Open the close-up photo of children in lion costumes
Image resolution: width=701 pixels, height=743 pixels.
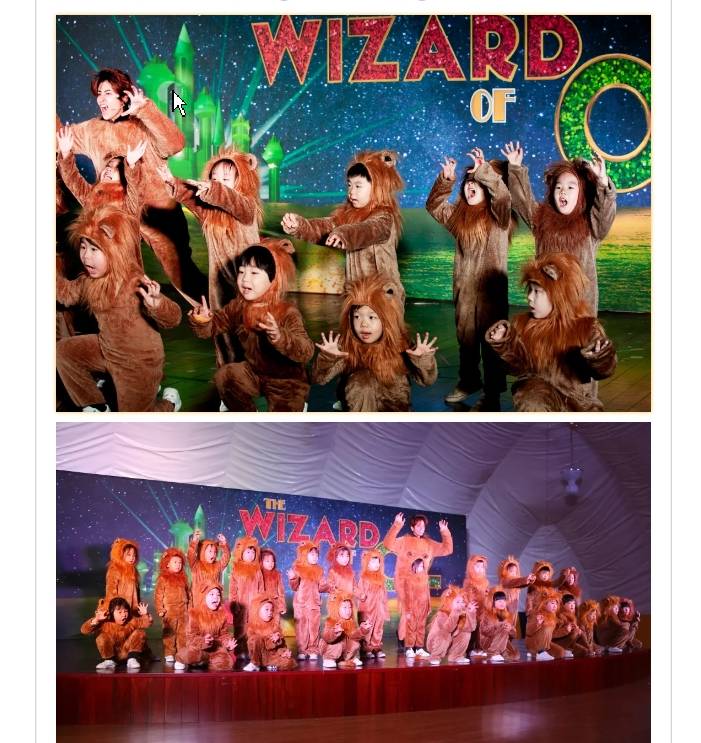click(x=353, y=213)
